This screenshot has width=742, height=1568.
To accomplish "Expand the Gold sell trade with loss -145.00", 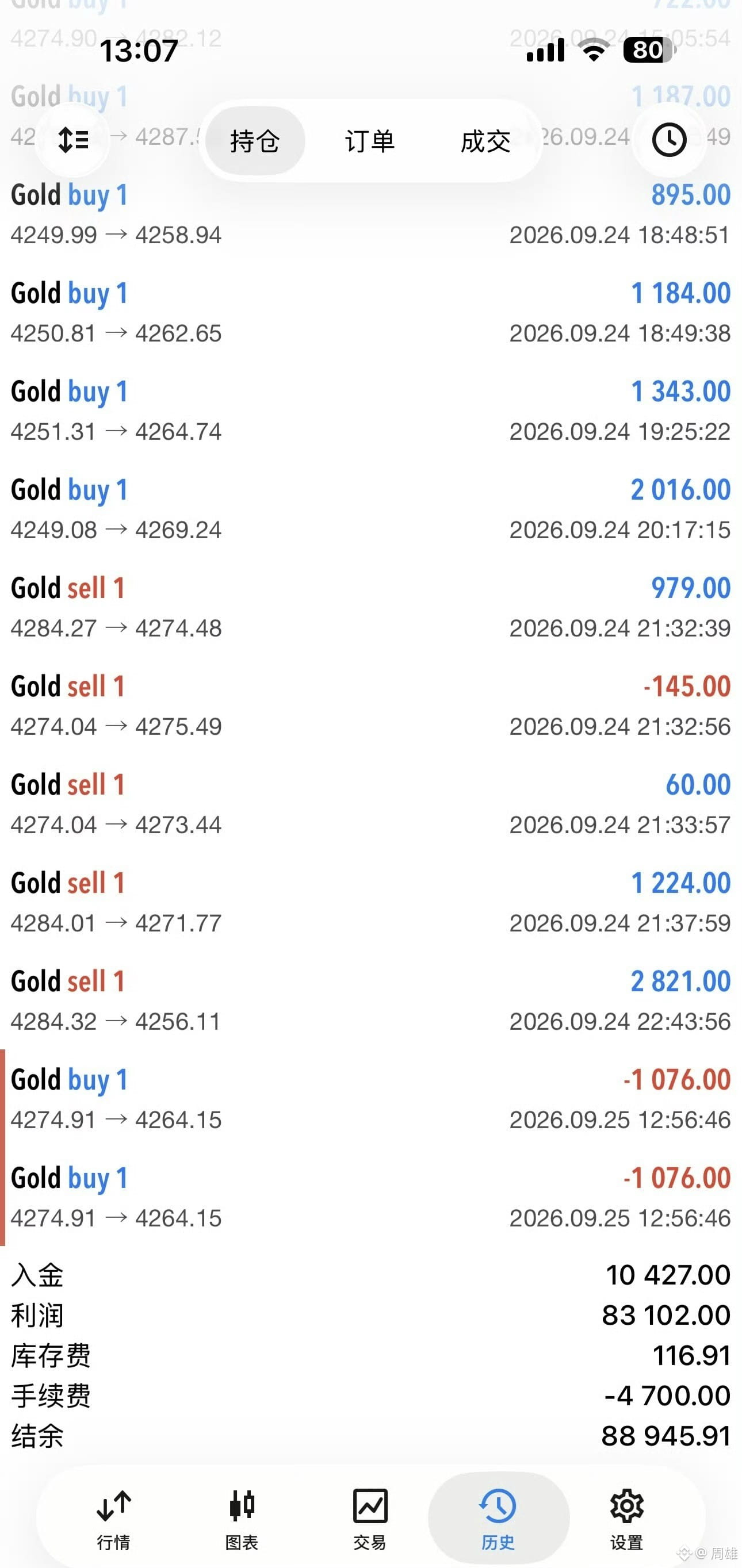I will coord(370,706).
